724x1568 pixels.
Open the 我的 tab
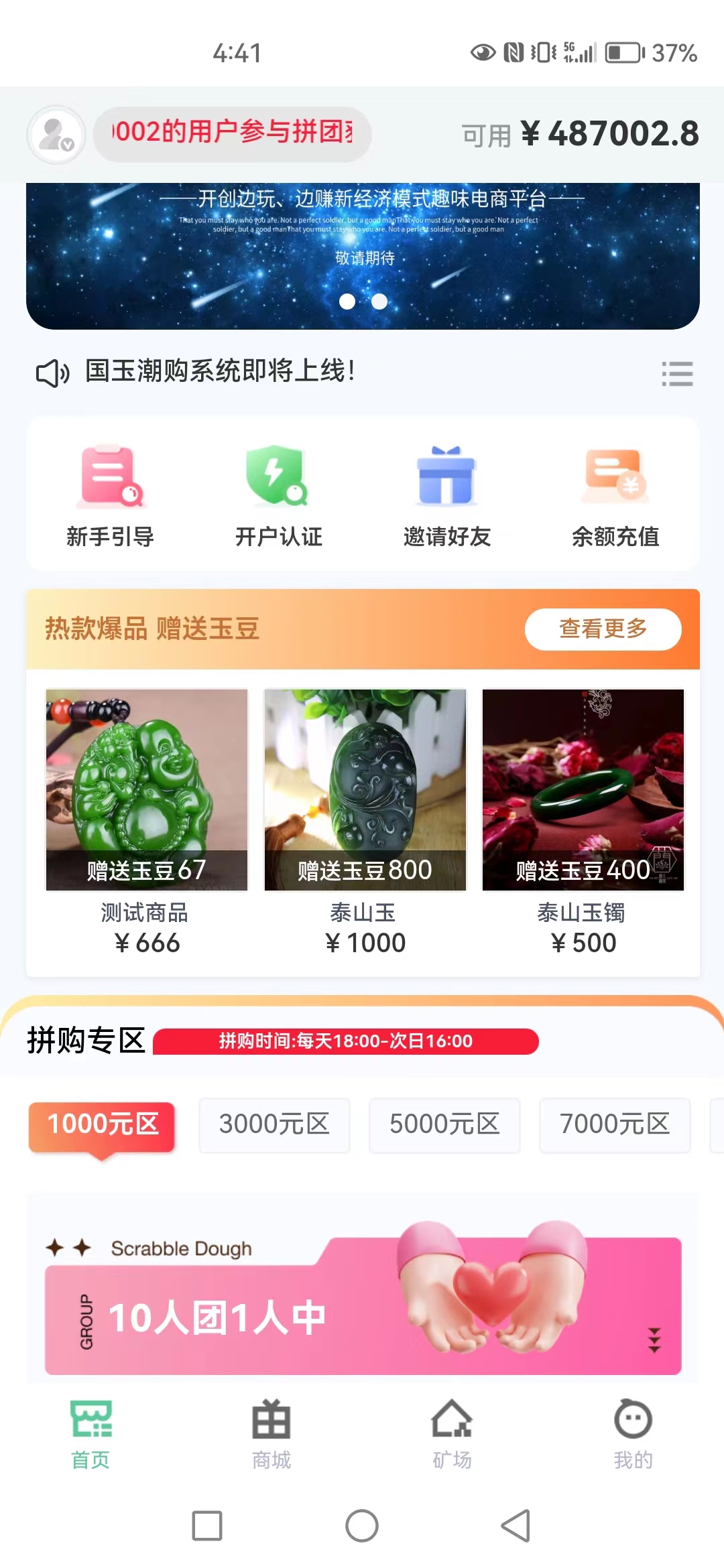[633, 1434]
